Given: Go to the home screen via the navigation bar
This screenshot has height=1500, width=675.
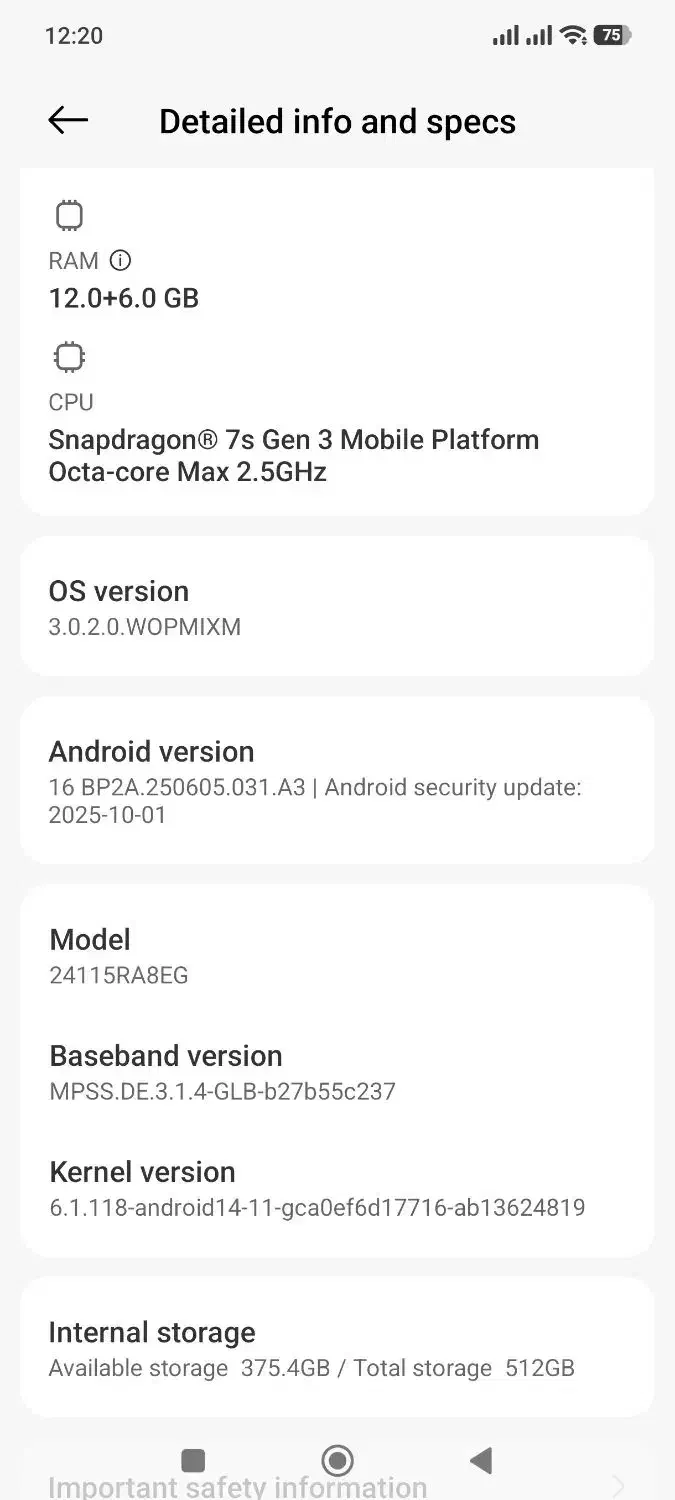Looking at the screenshot, I should coord(338,1461).
